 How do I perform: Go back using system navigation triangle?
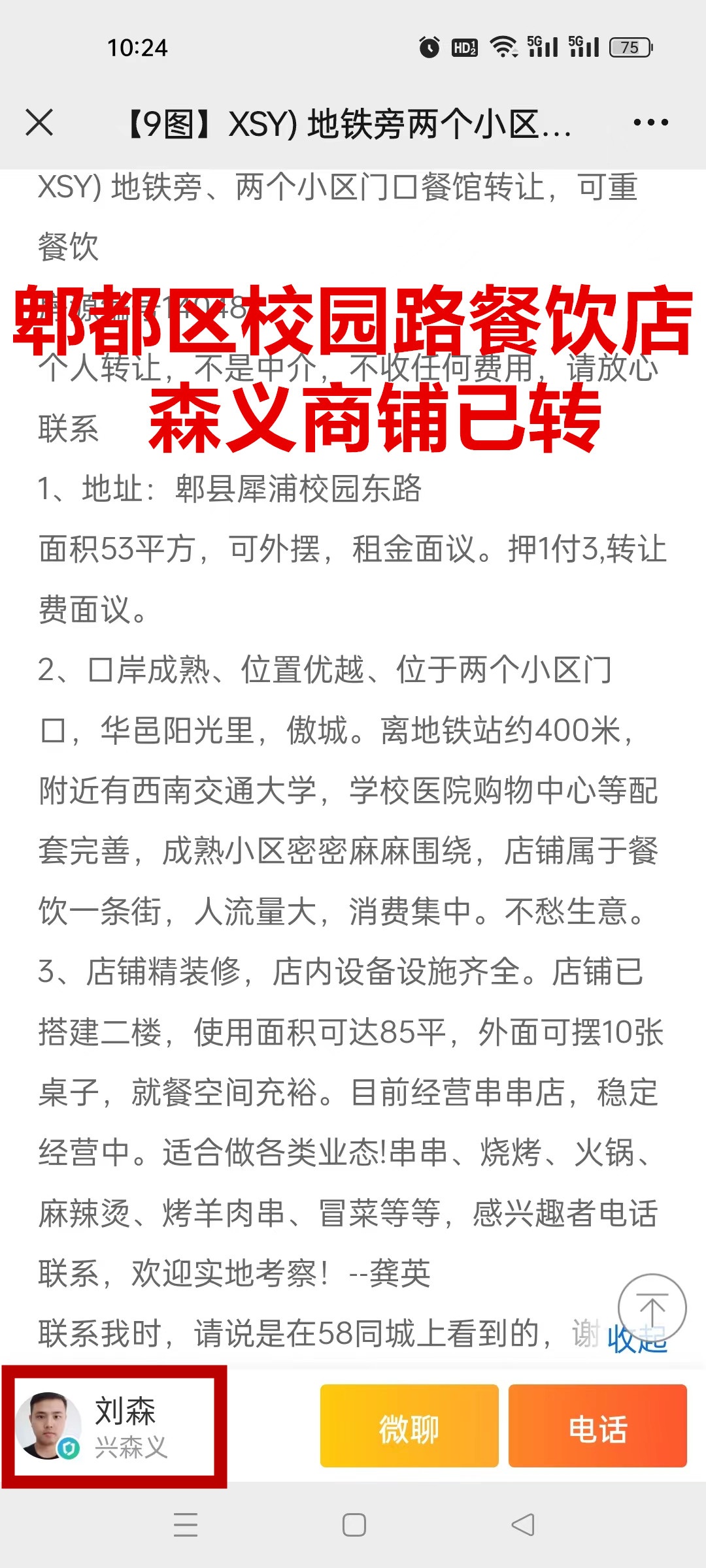(x=523, y=1525)
